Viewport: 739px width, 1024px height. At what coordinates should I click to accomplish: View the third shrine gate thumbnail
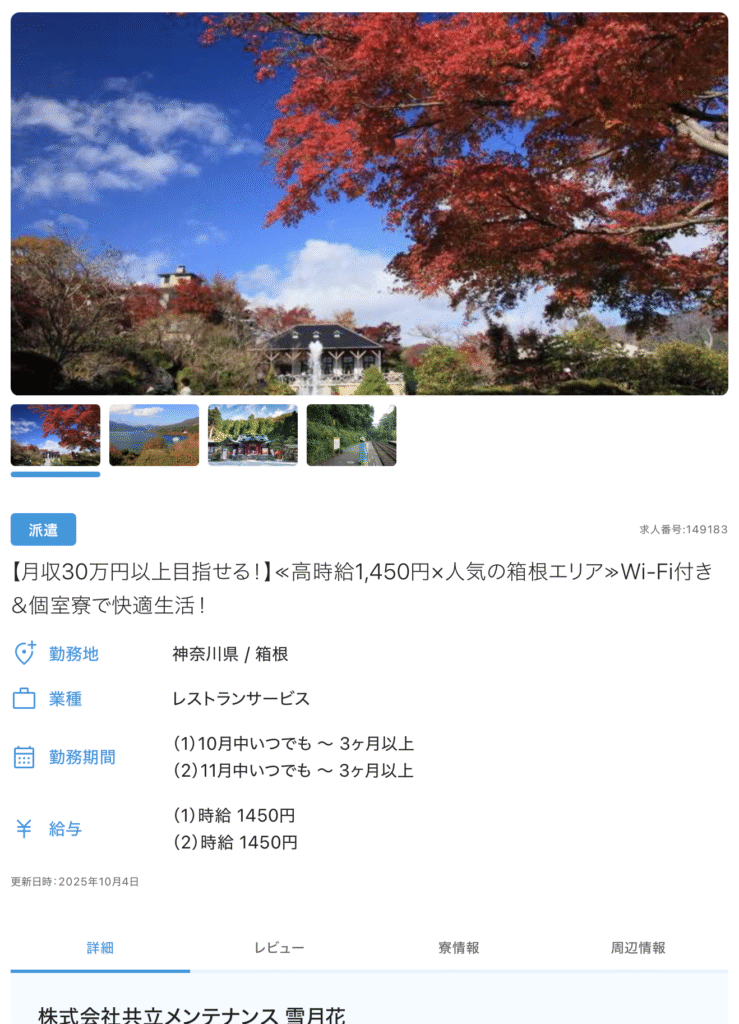pos(252,435)
